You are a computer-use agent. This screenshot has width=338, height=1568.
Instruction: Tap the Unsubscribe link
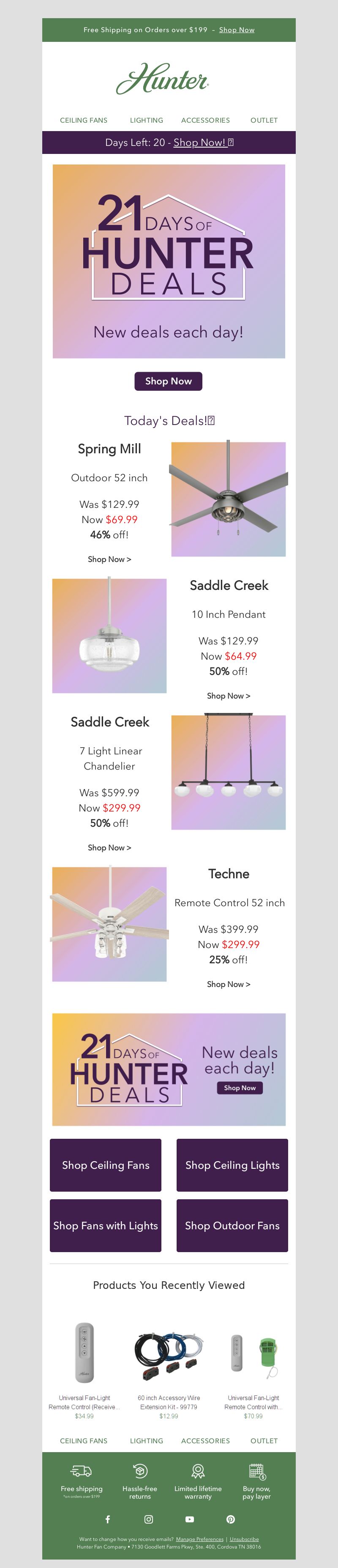point(244,1539)
